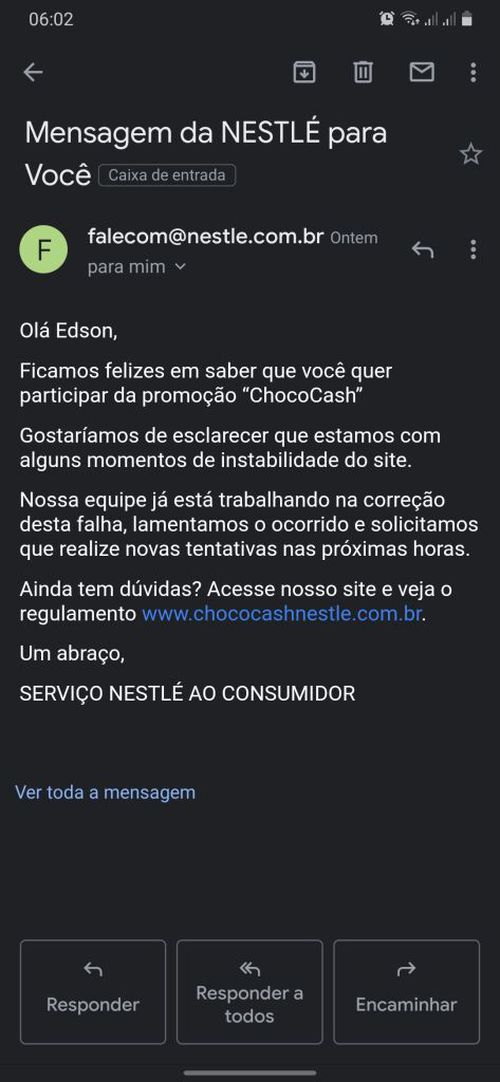The width and height of the screenshot is (500, 1082).
Task: Open the www.chococashnestle.com.br link
Action: tap(281, 614)
